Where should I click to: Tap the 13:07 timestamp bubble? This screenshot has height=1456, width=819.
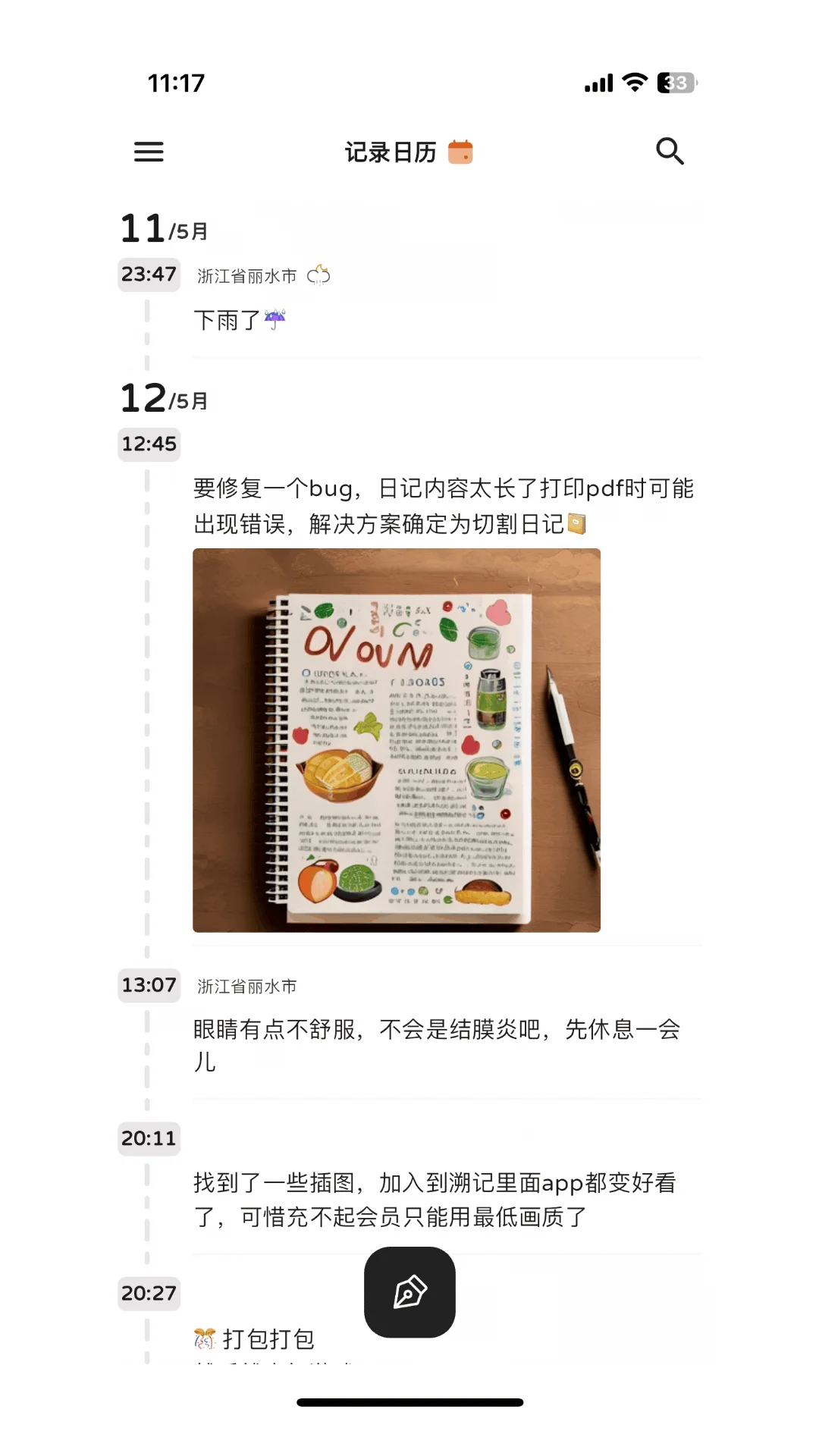pos(149,985)
